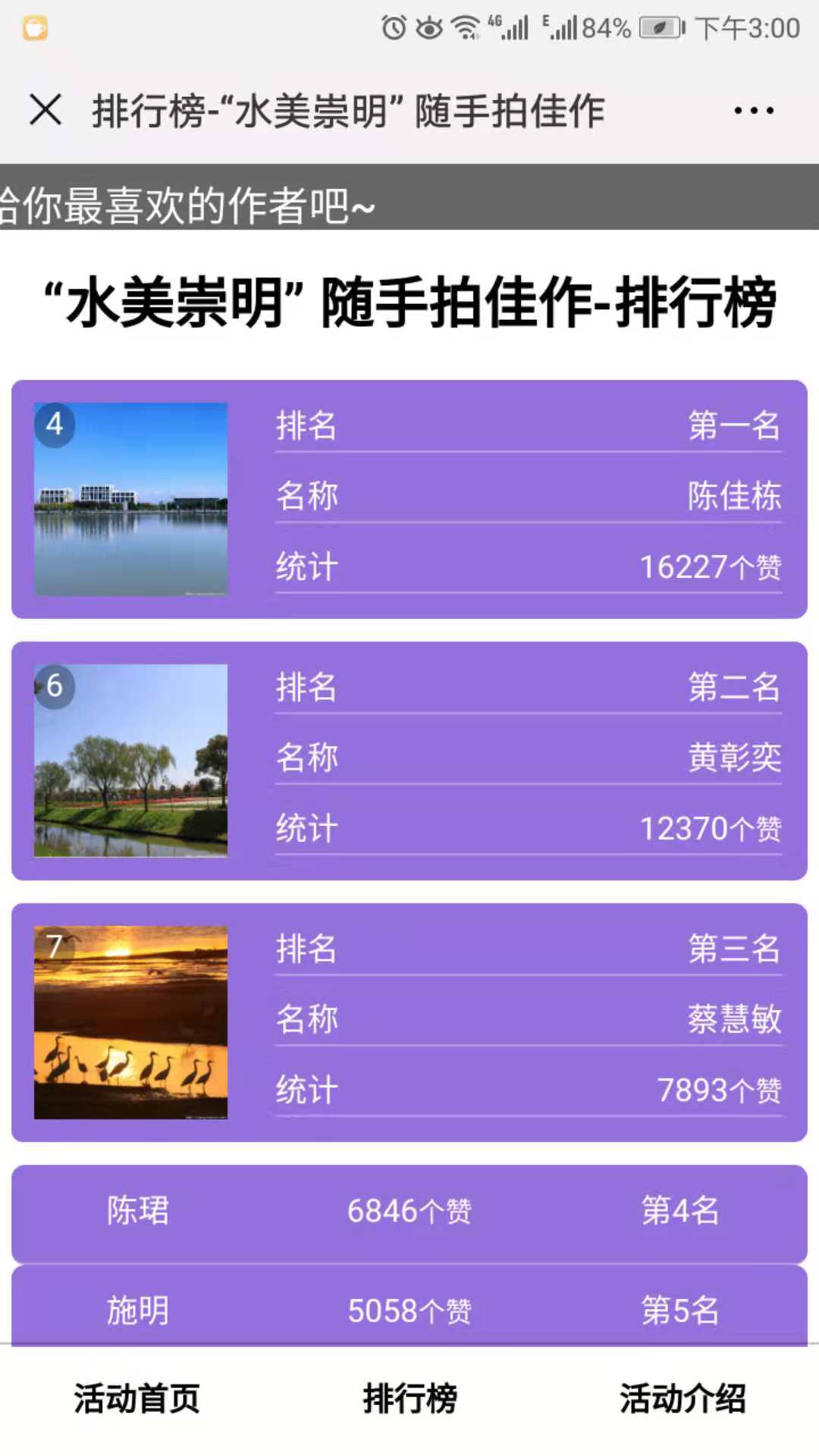819x1456 pixels.
Task: Open third-place entry by 蔡慧敏
Action: pos(409,1022)
